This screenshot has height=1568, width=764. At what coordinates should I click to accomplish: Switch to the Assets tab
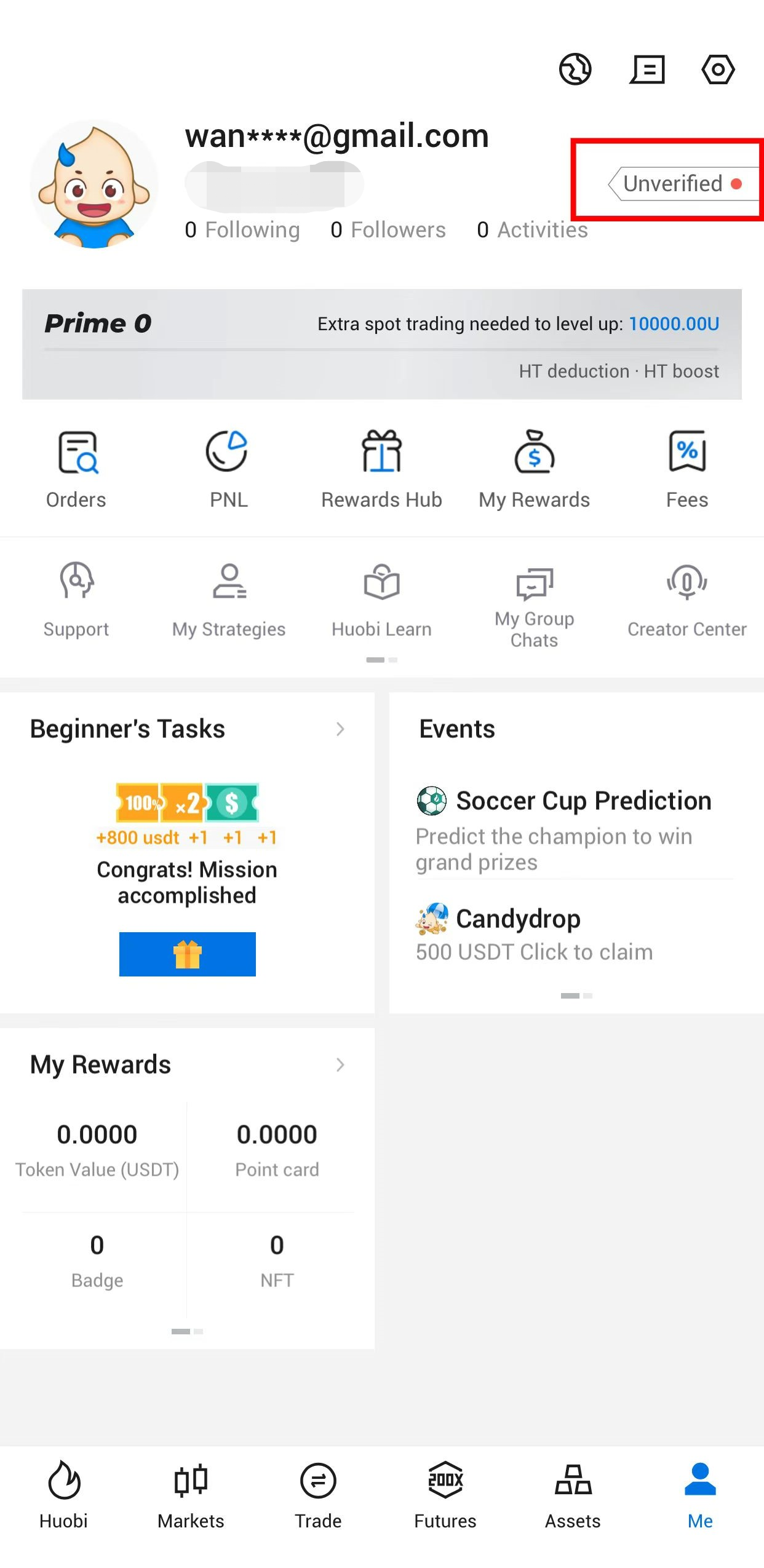(x=573, y=1494)
